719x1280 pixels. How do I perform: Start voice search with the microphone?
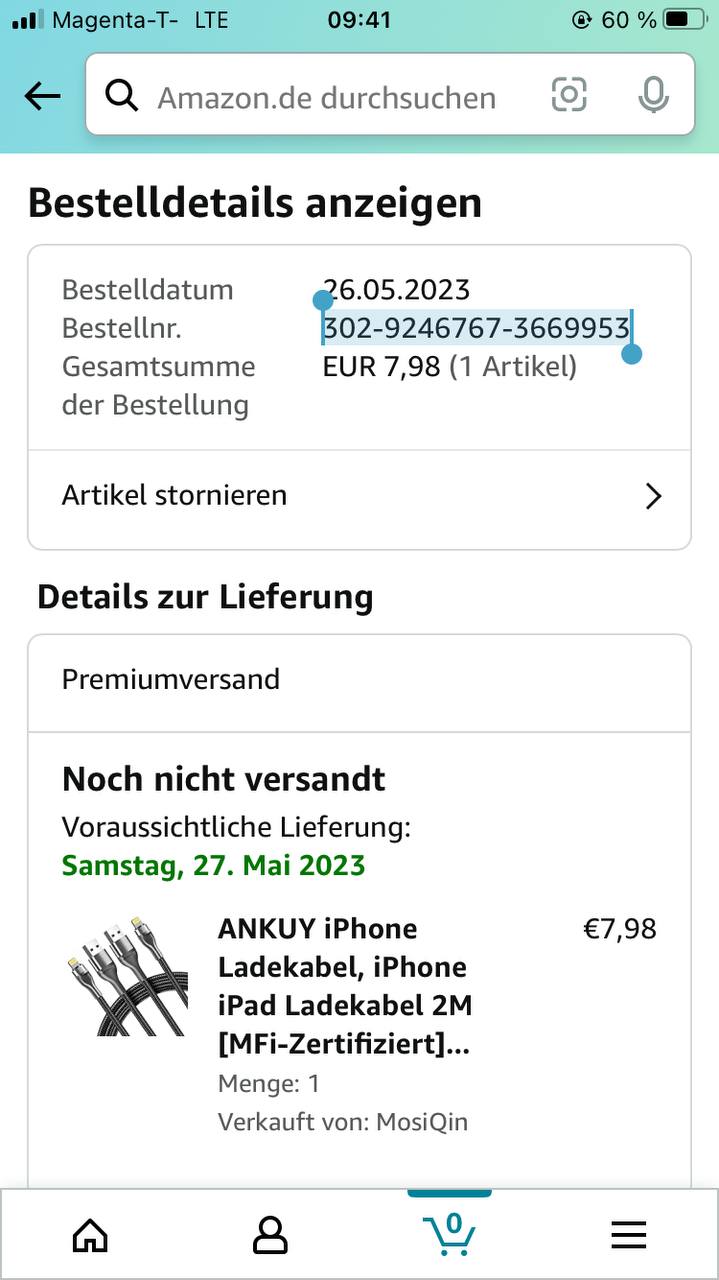coord(653,95)
